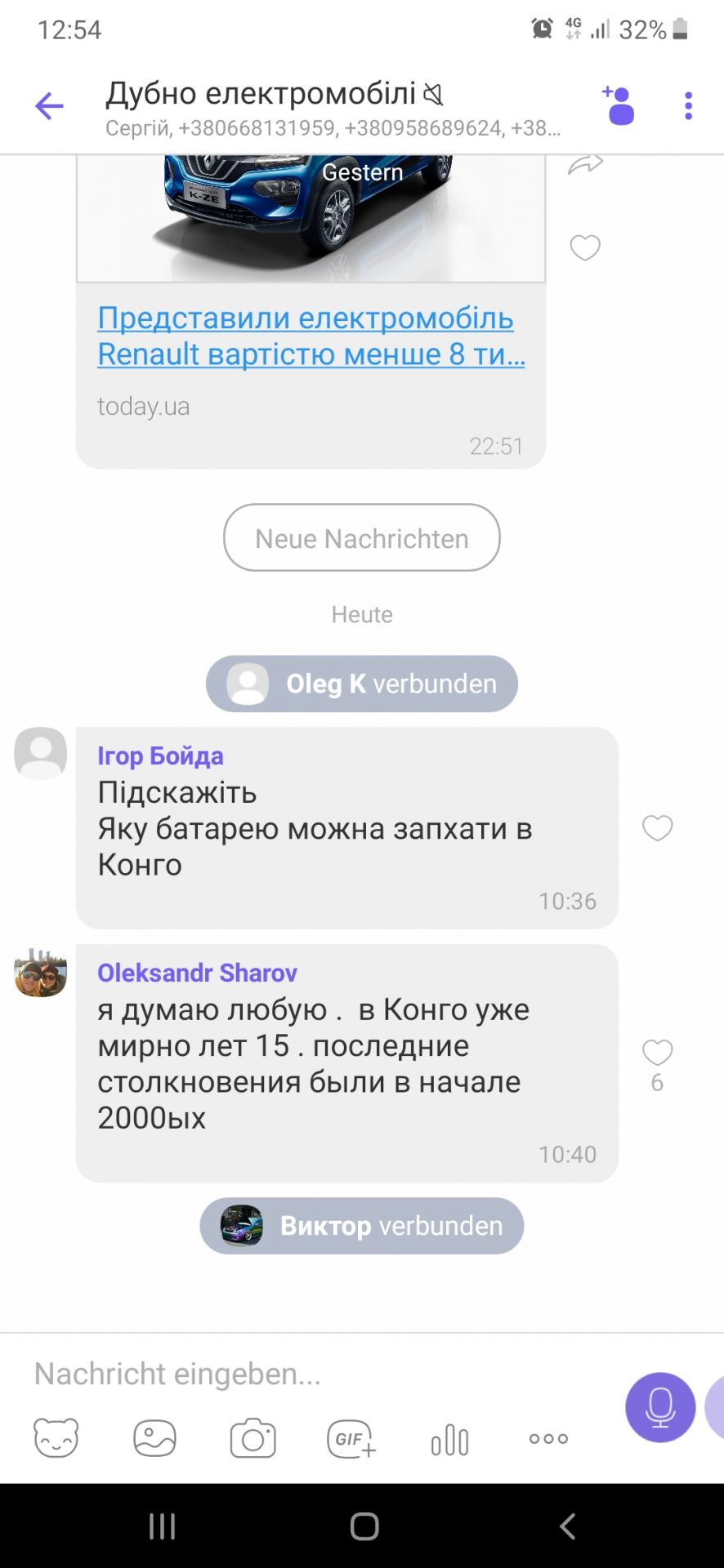Like the Renault article message
Viewport: 724px width, 1568px height.
coord(585,247)
